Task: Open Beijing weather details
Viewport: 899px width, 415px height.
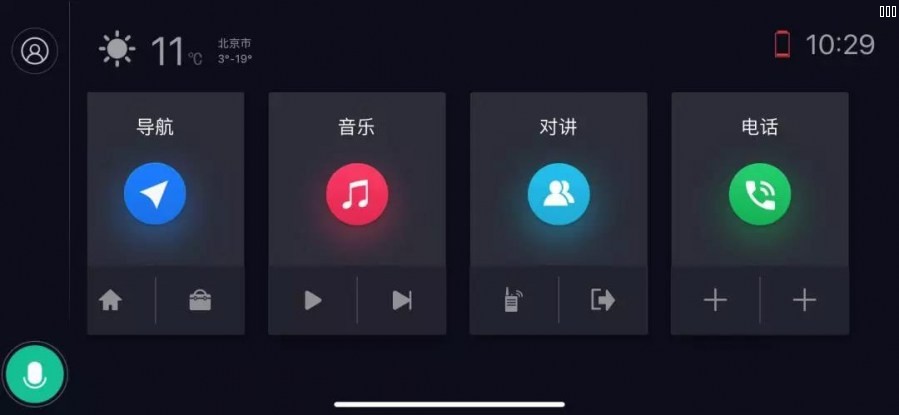Action: pos(175,50)
